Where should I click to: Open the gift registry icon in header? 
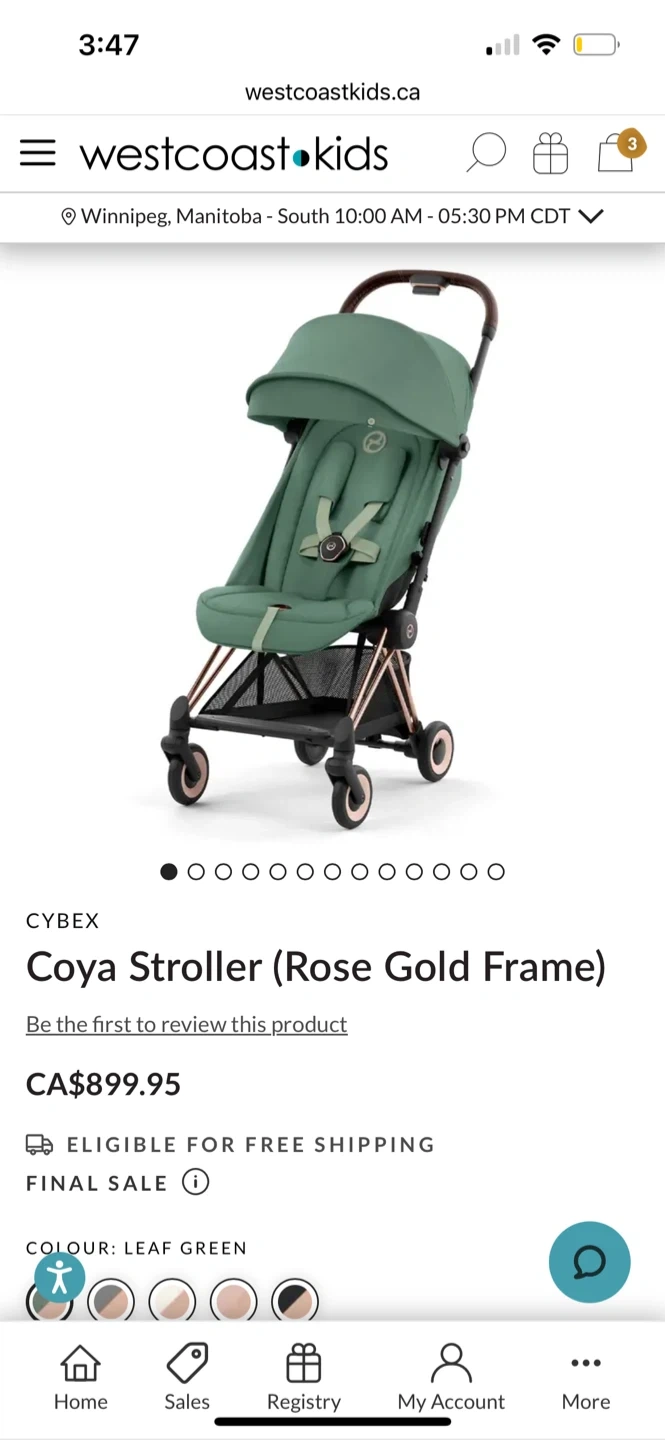550,153
